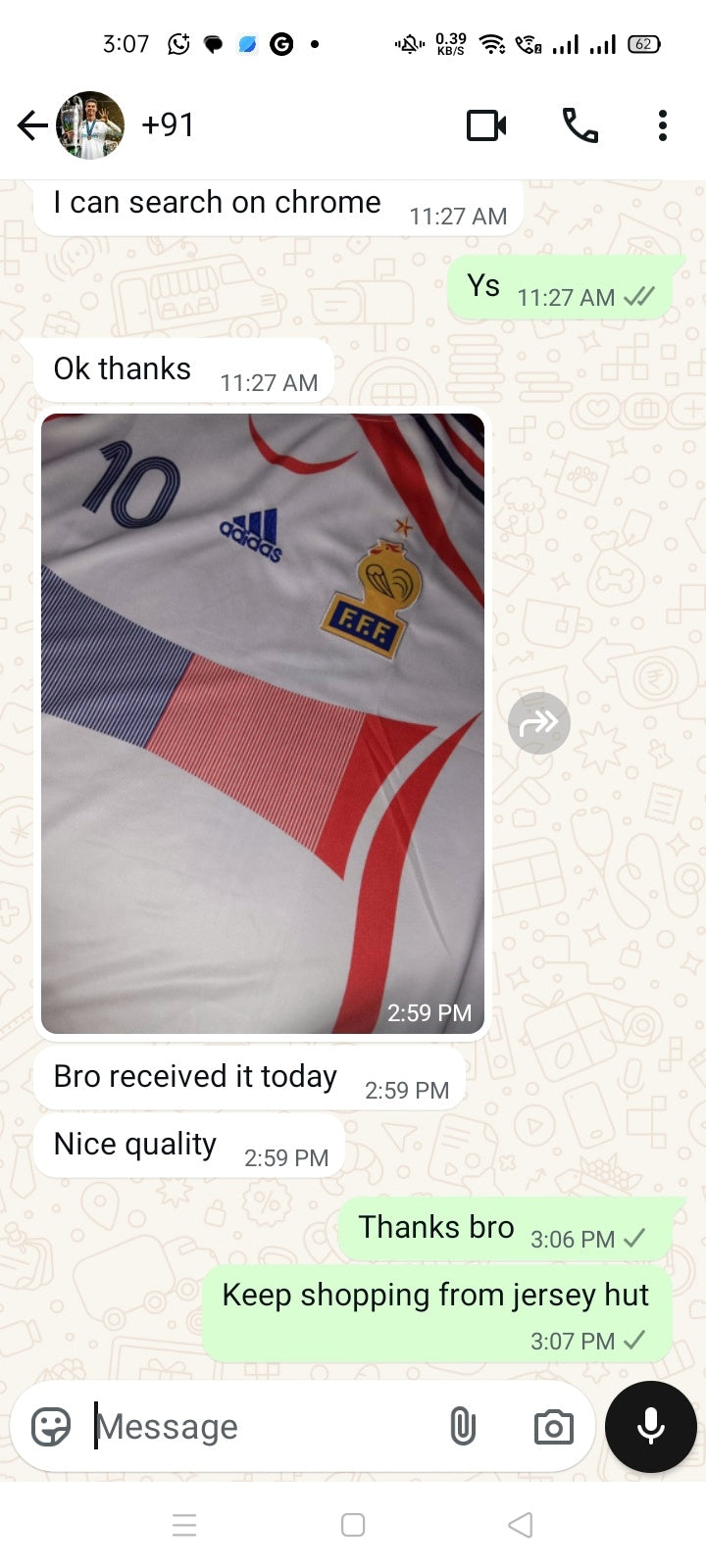Open the three-dot overflow menu
Image resolution: width=706 pixels, height=1568 pixels.
[x=663, y=125]
